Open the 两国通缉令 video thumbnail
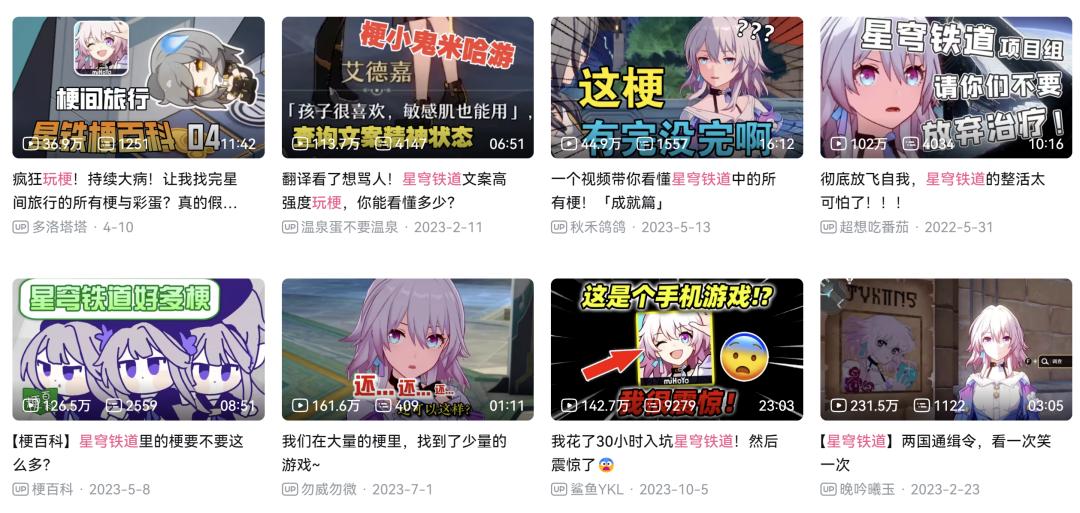The image size is (1080, 513). click(x=945, y=348)
